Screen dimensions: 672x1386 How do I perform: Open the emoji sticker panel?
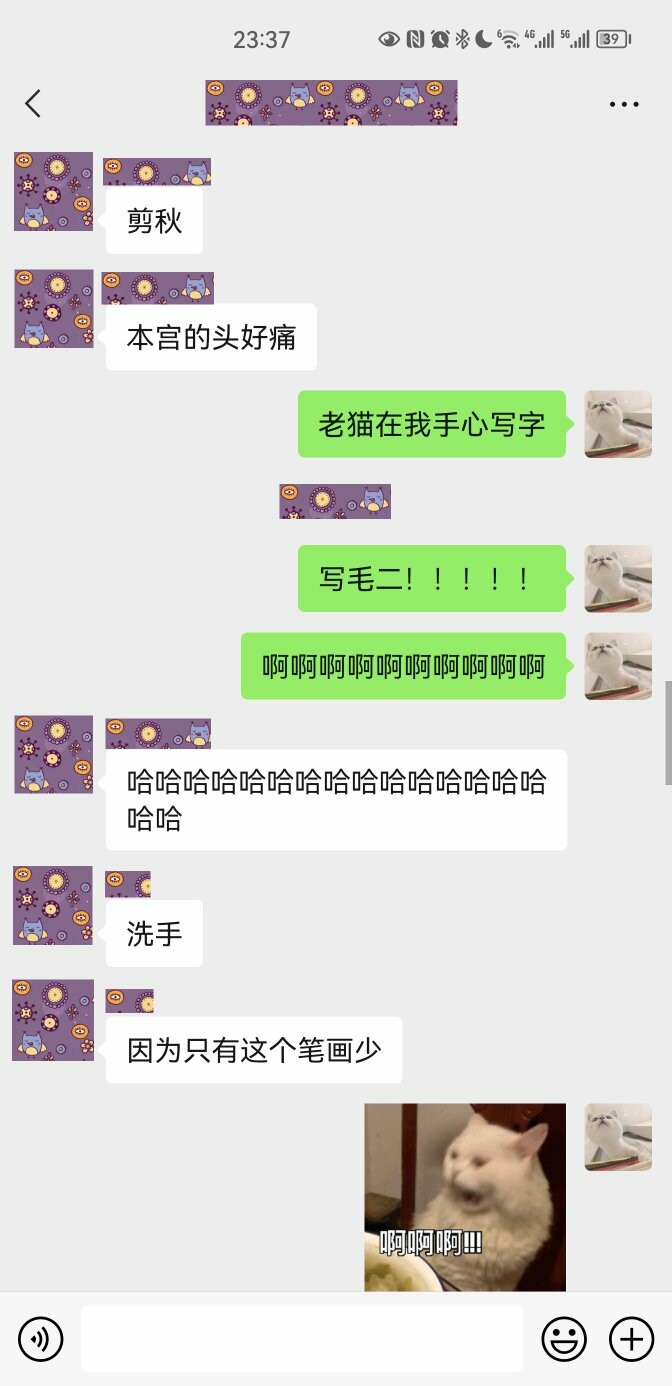click(x=564, y=1339)
